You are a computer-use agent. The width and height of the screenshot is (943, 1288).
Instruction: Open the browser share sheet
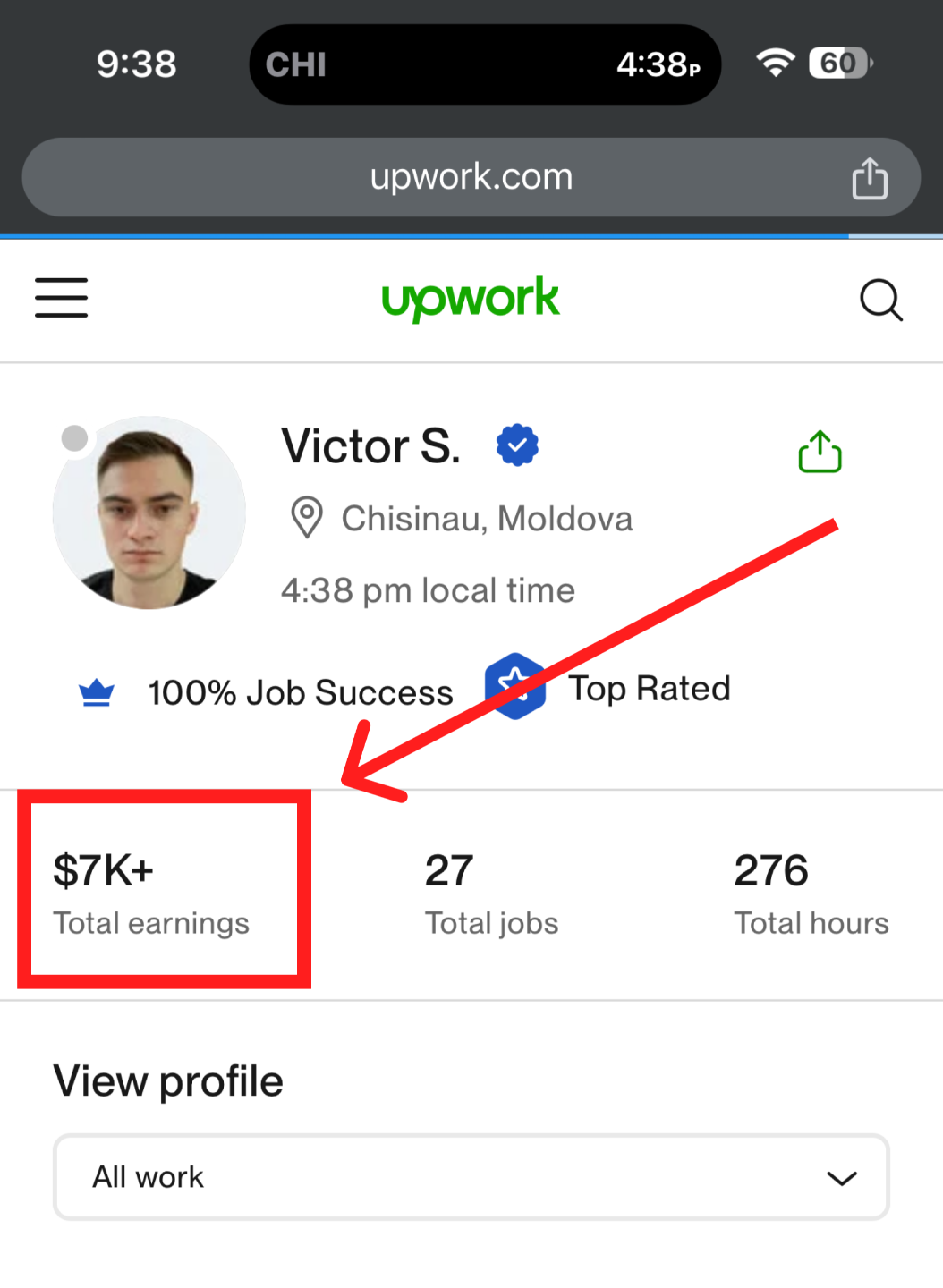pyautogui.click(x=869, y=178)
